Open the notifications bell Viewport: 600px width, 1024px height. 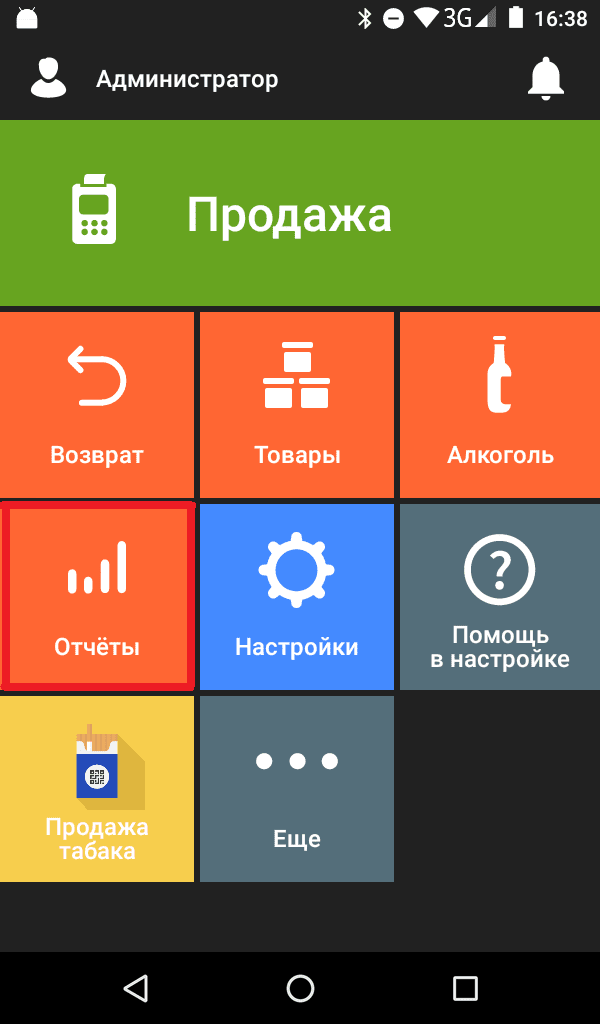pyautogui.click(x=546, y=78)
